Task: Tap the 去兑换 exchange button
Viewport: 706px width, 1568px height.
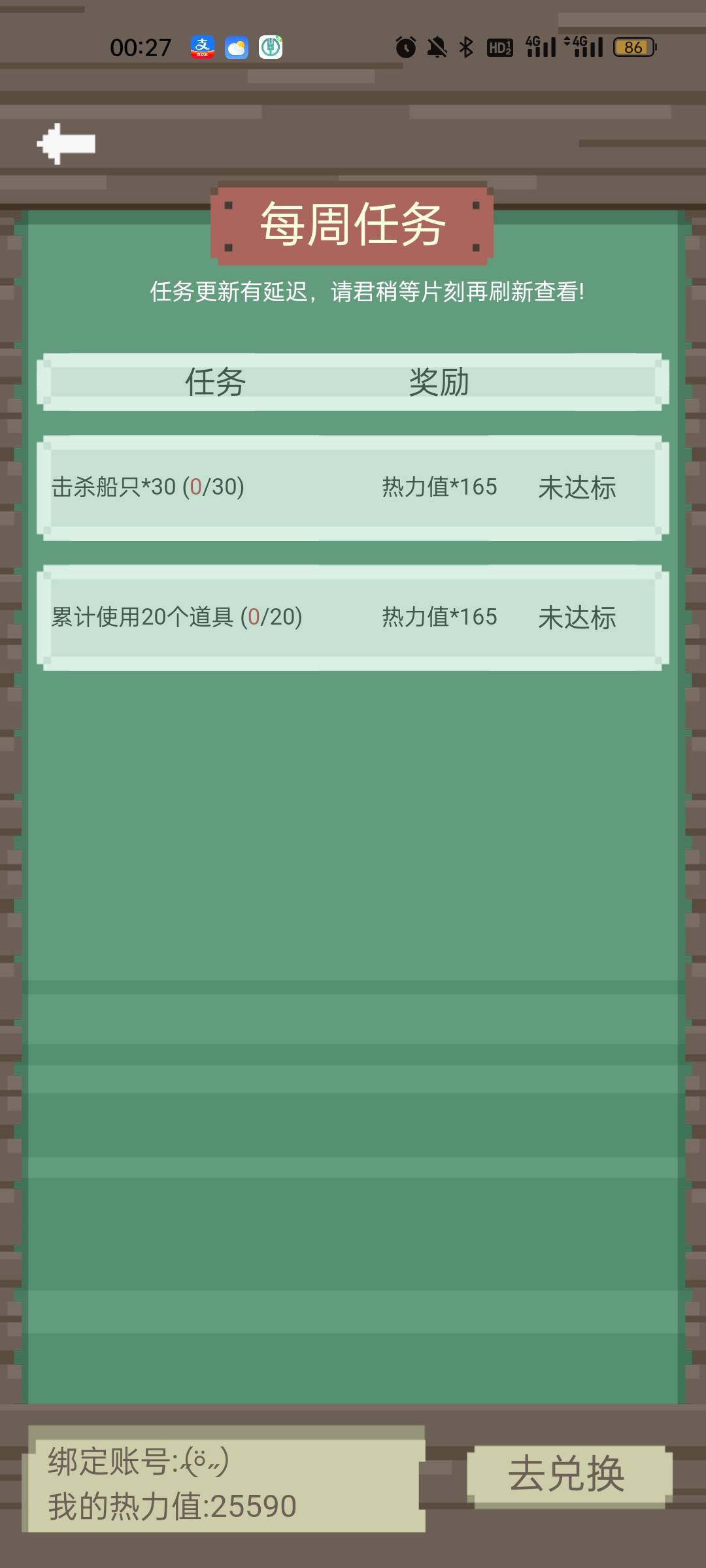Action: 567,1475
